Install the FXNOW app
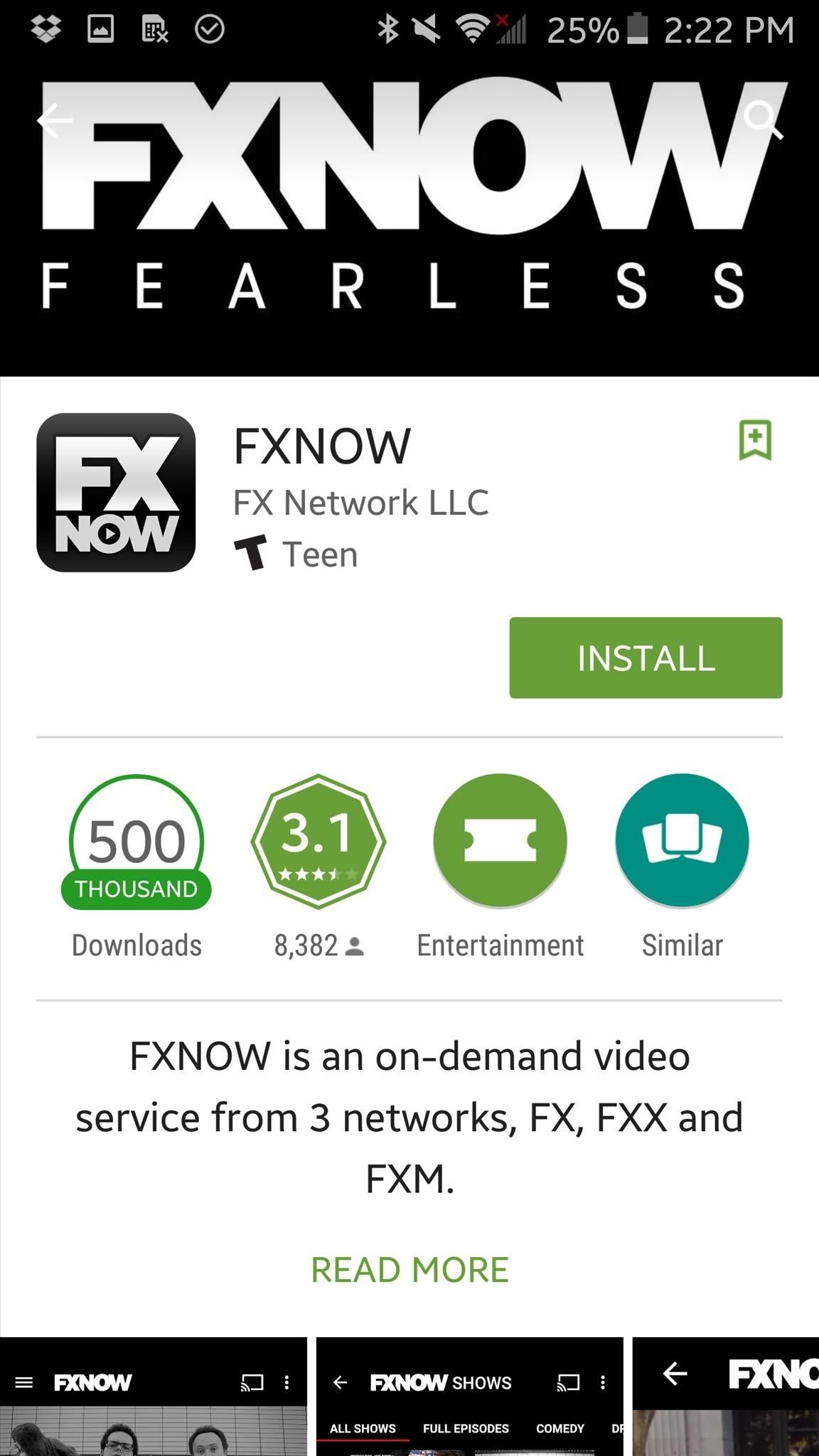Screen dimensions: 819x1456 click(645, 658)
